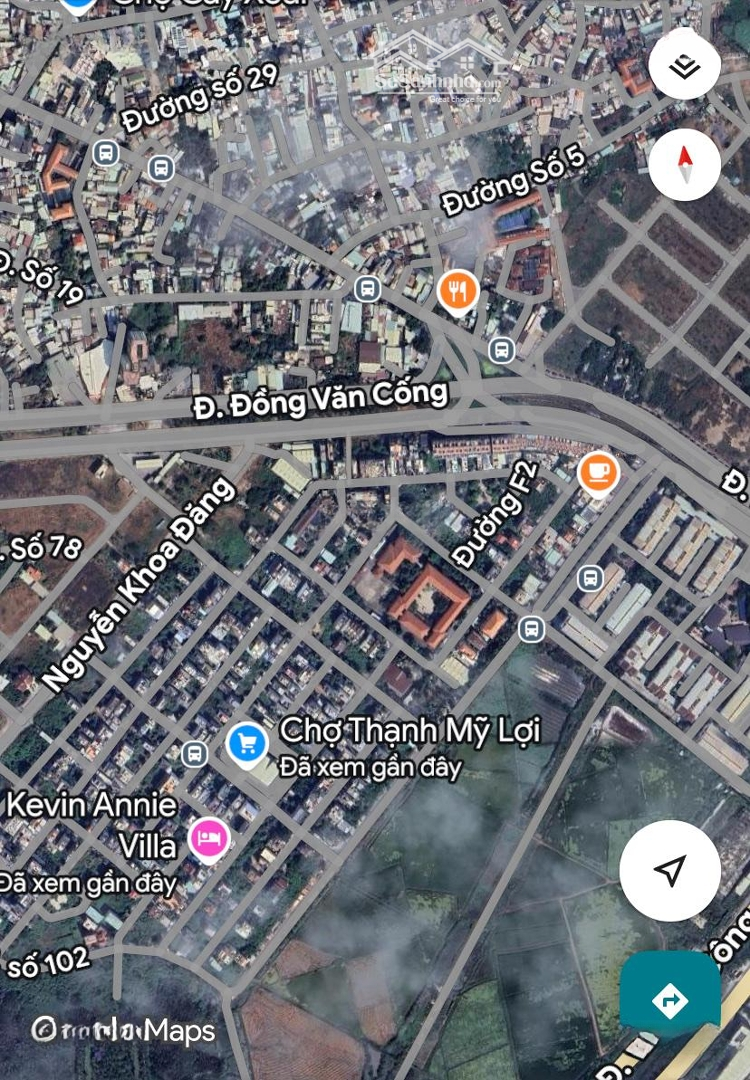Open the map layers button

(x=684, y=68)
